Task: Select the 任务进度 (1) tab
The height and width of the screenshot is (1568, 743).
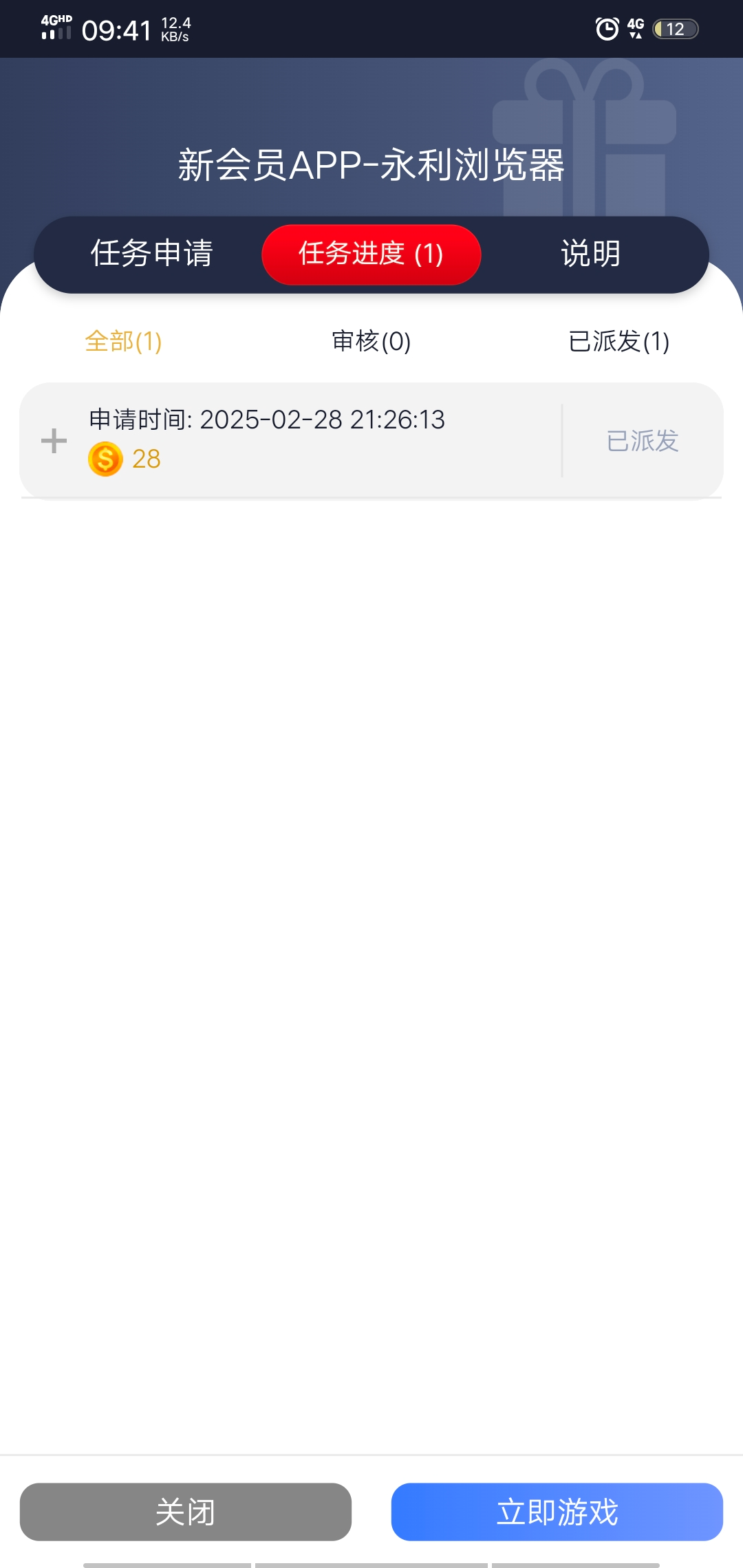Action: click(x=371, y=254)
